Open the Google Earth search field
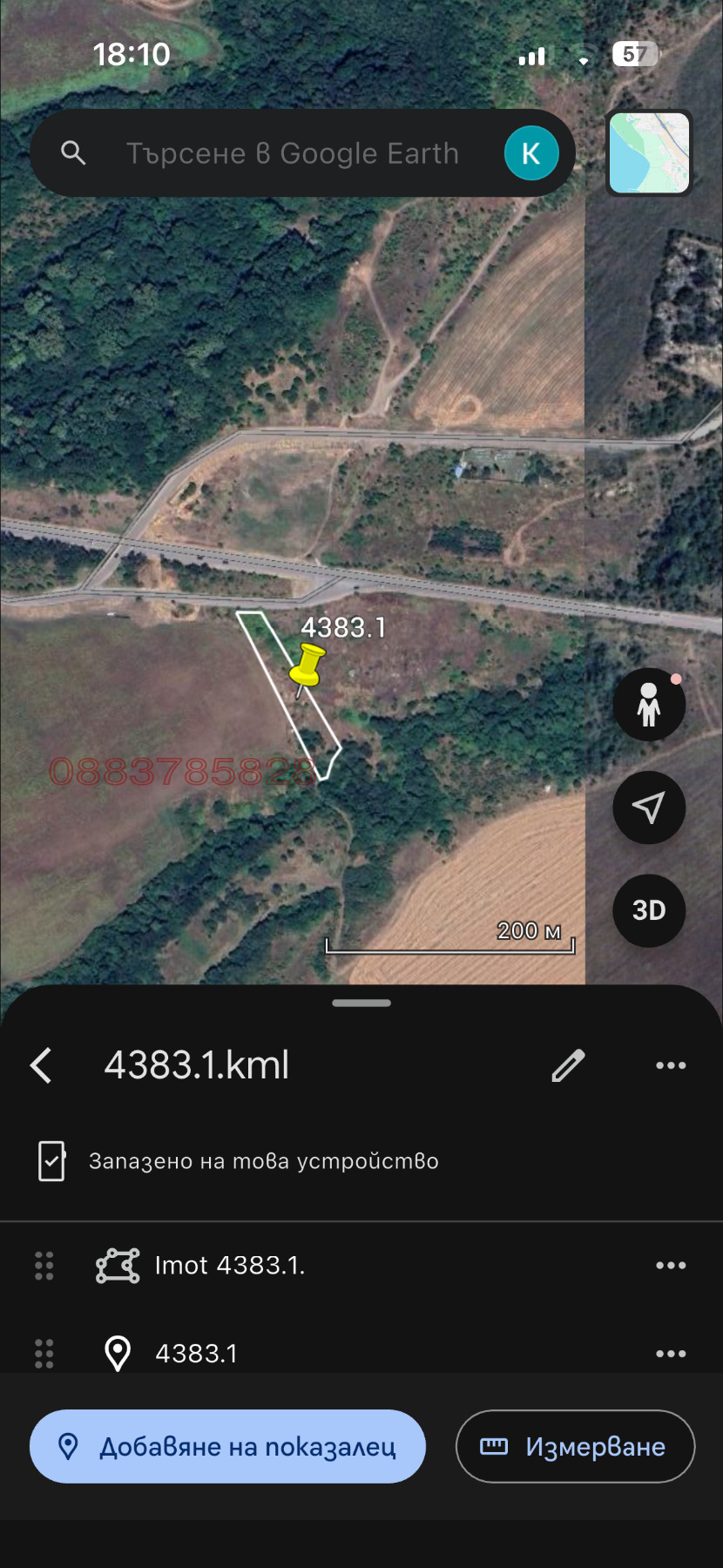Image resolution: width=723 pixels, height=1568 pixels. [x=292, y=153]
